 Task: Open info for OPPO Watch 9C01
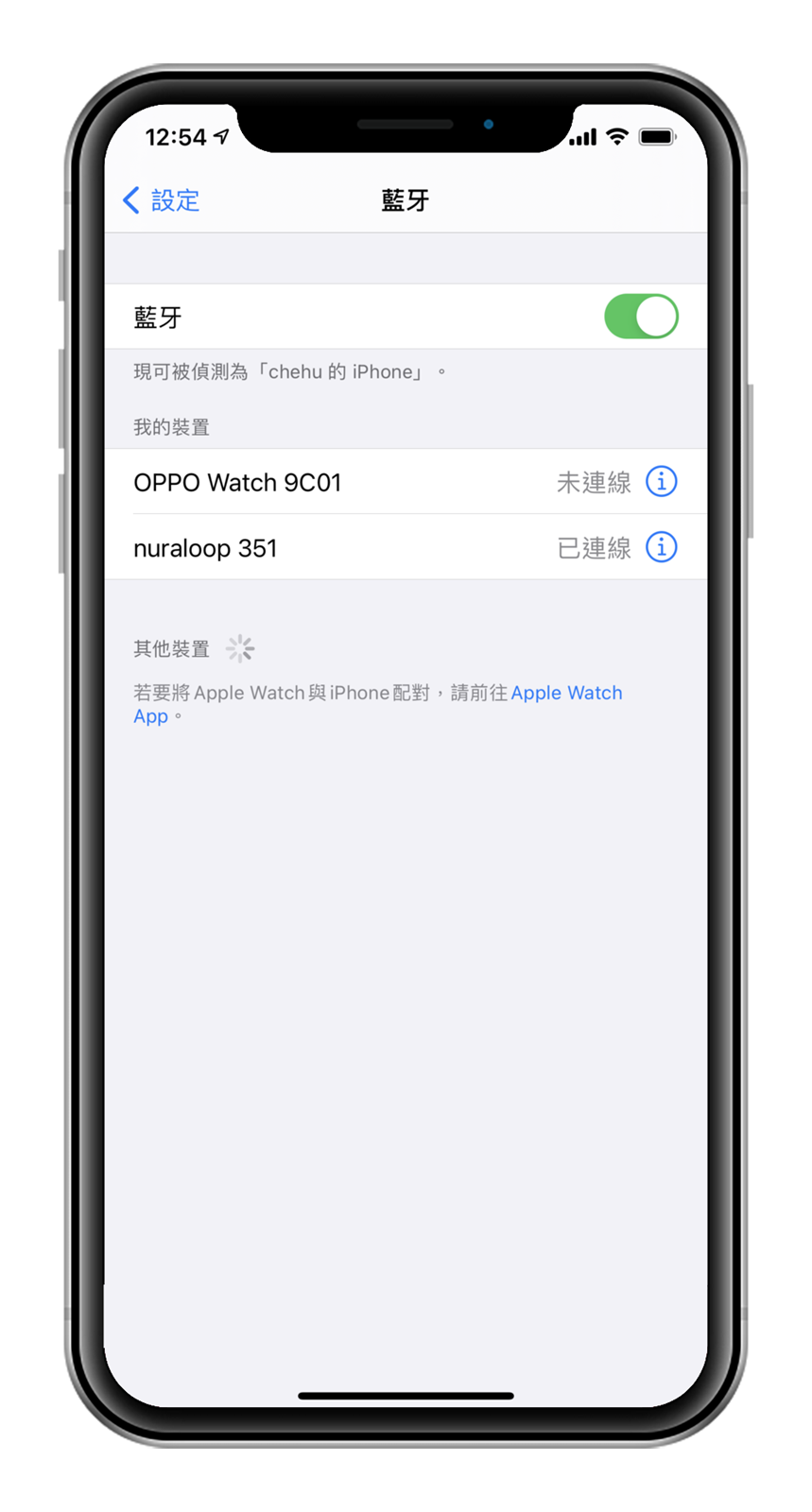click(x=661, y=482)
